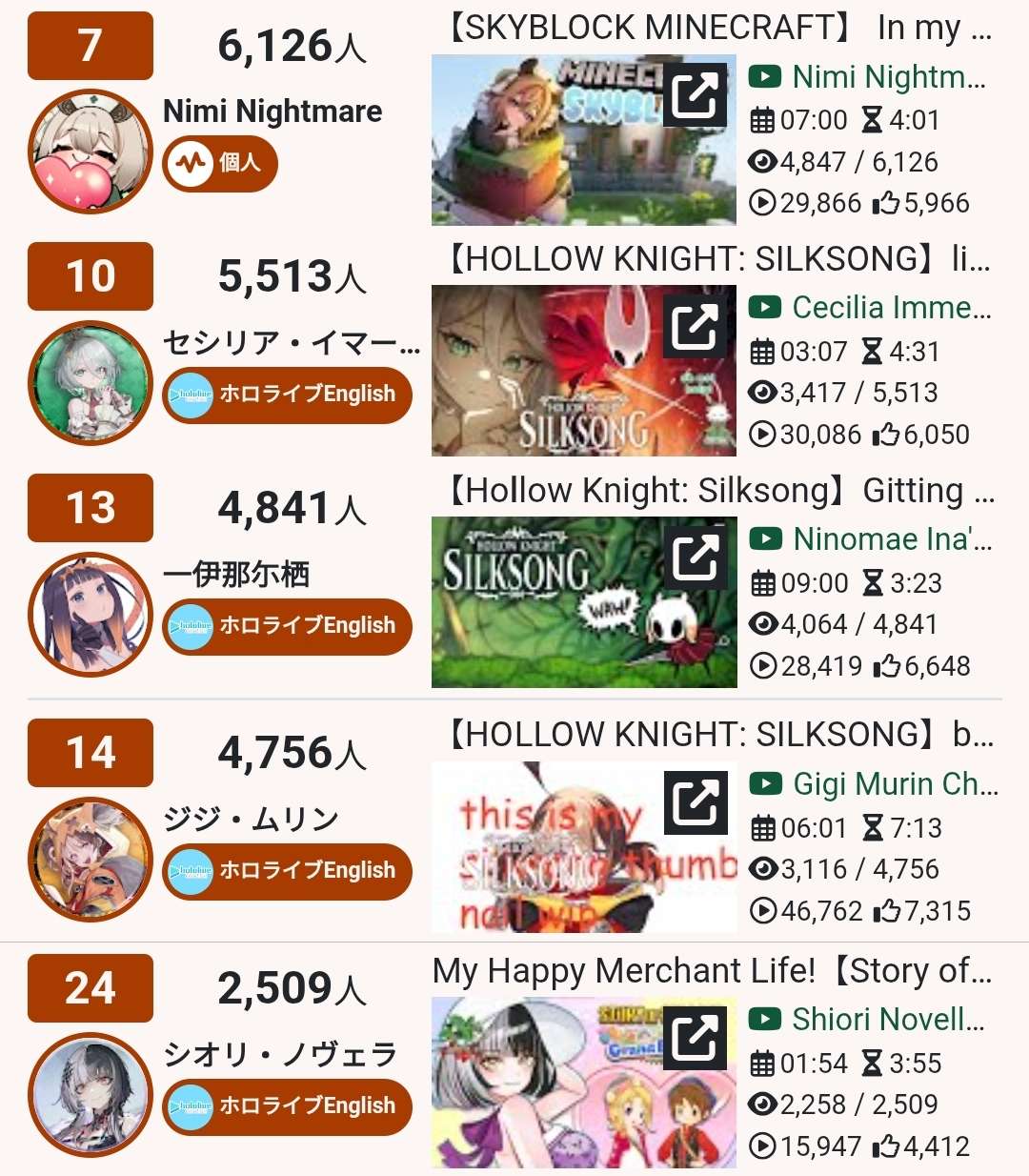Open シオリ・ノヴェラ's profile avatar
Image resolution: width=1029 pixels, height=1176 pixels.
pyautogui.click(x=91, y=1095)
